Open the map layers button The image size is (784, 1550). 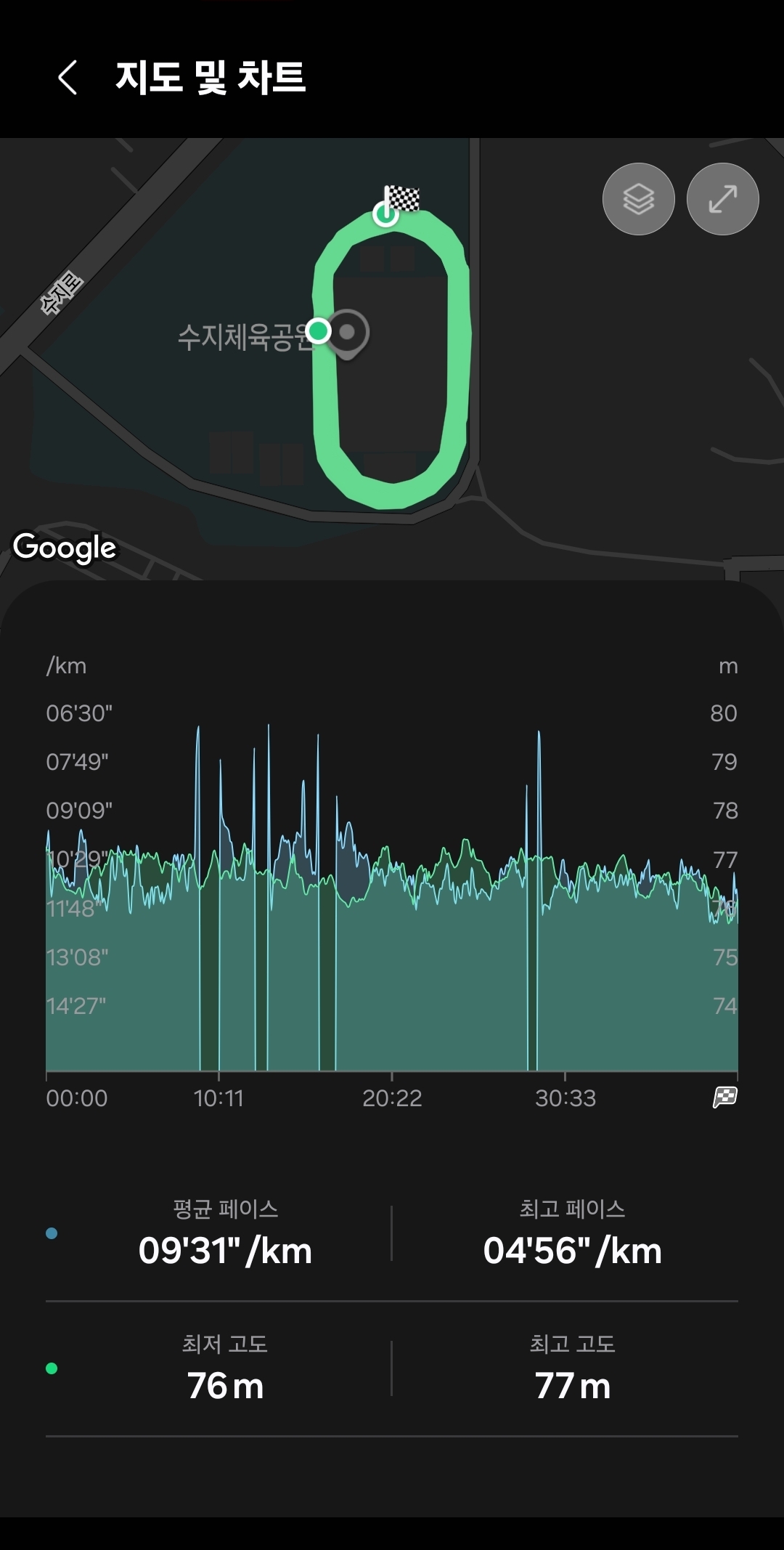[639, 199]
